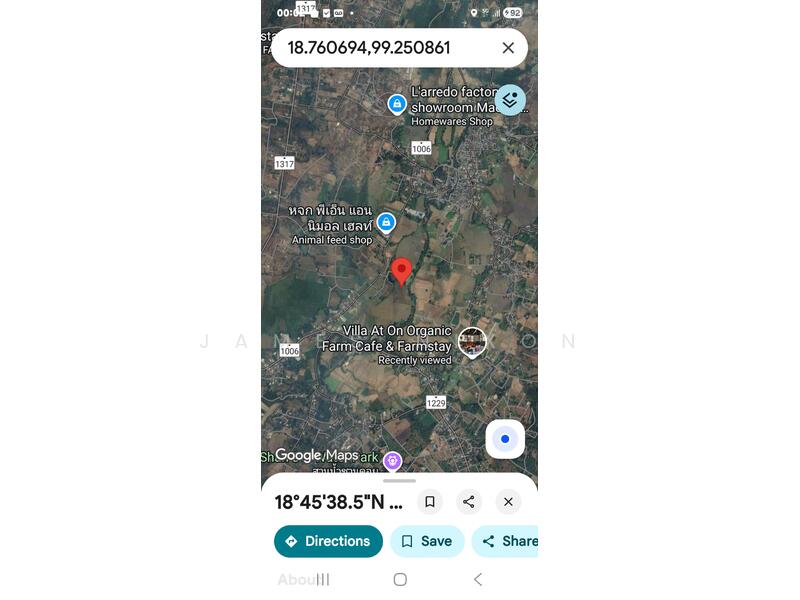Close the dropped pin info sheet
The width and height of the screenshot is (800, 600).
[x=508, y=502]
